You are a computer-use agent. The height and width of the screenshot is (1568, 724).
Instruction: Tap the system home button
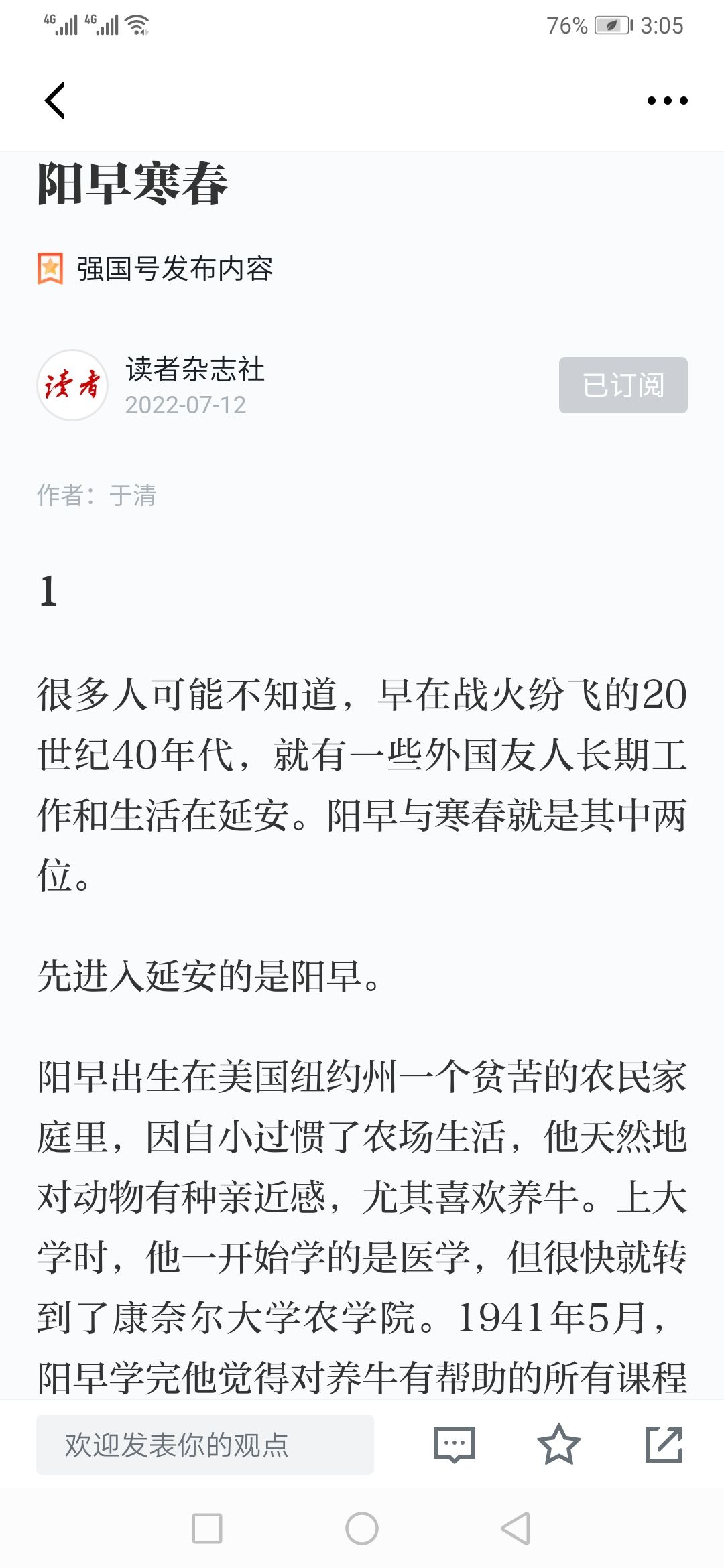pos(362,1528)
